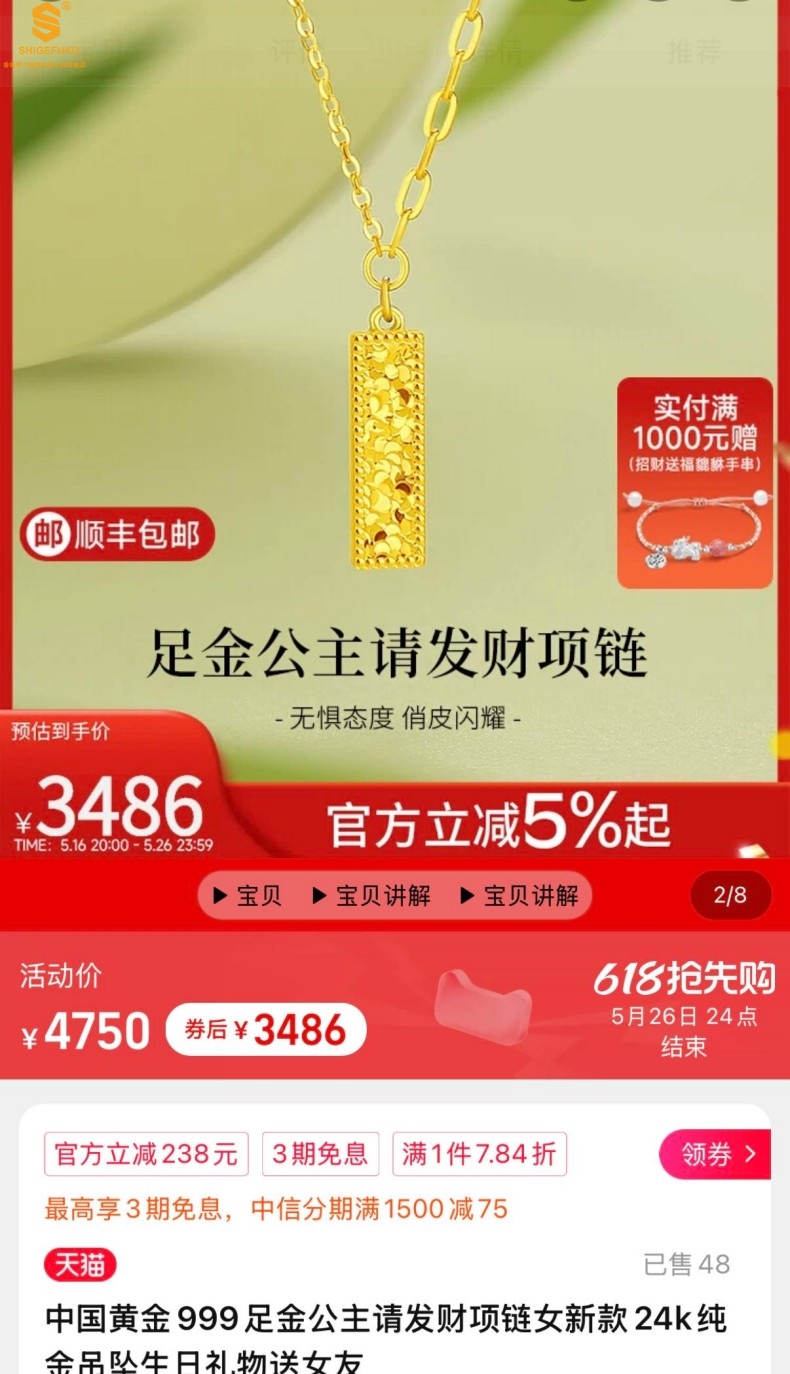Switch to the 评价 tab

click(297, 51)
